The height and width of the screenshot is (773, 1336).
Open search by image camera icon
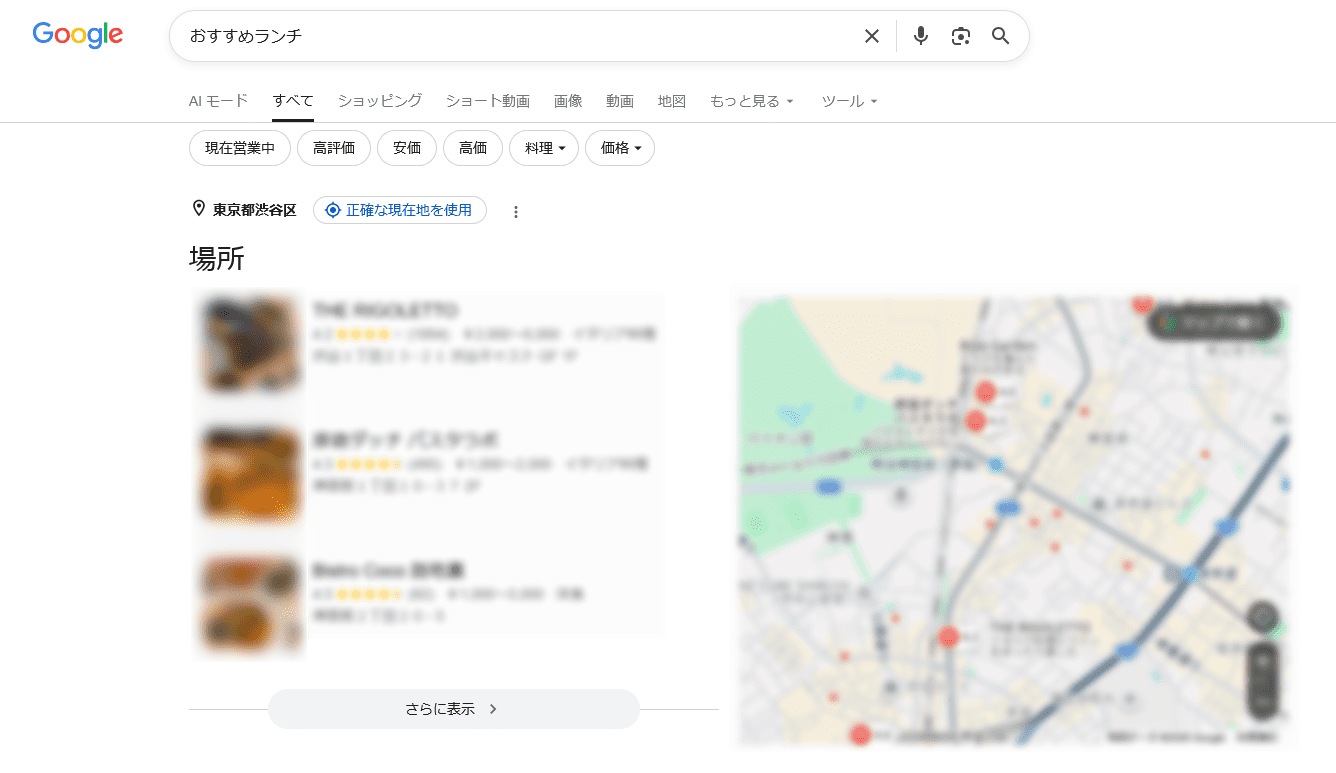click(x=961, y=36)
